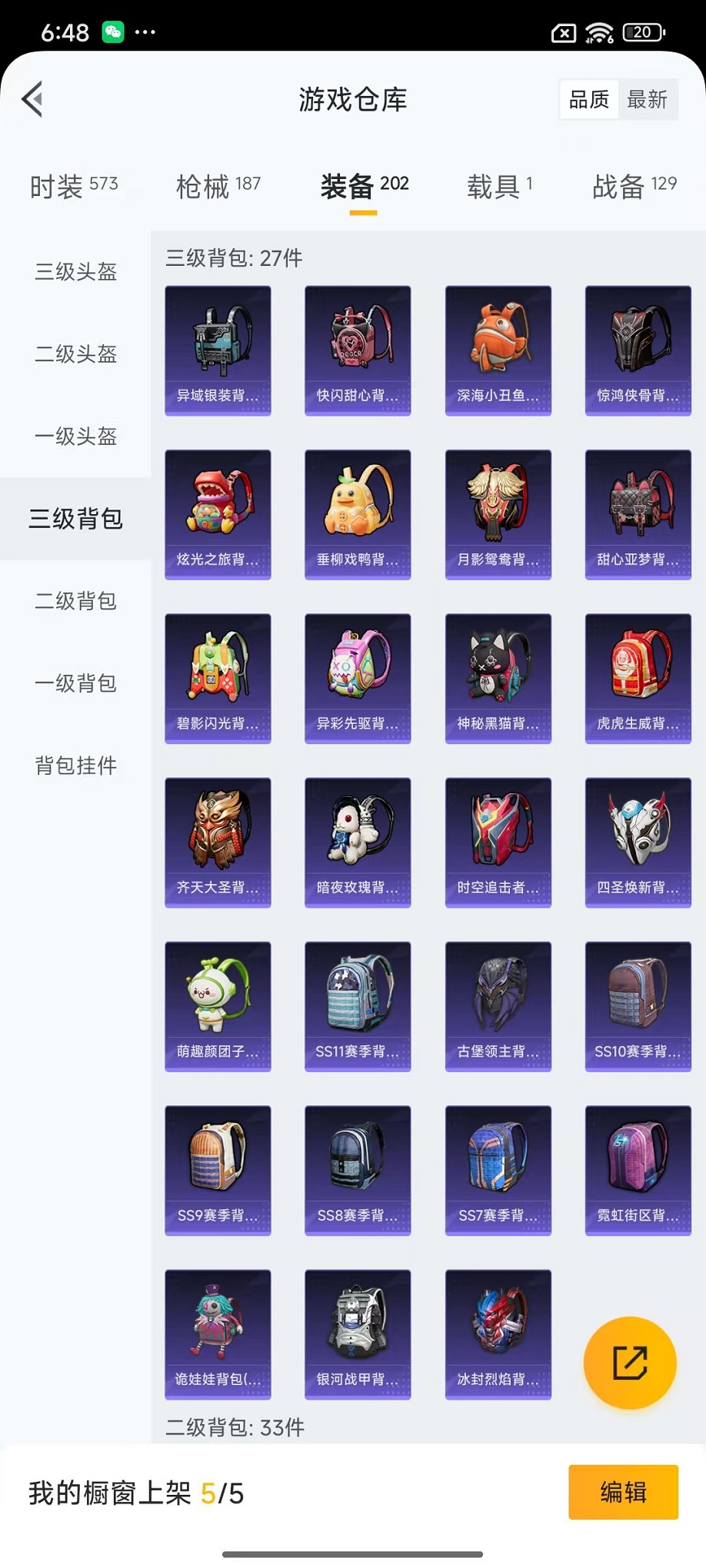
Task: Go back from 游戏仓库
Action: (32, 99)
